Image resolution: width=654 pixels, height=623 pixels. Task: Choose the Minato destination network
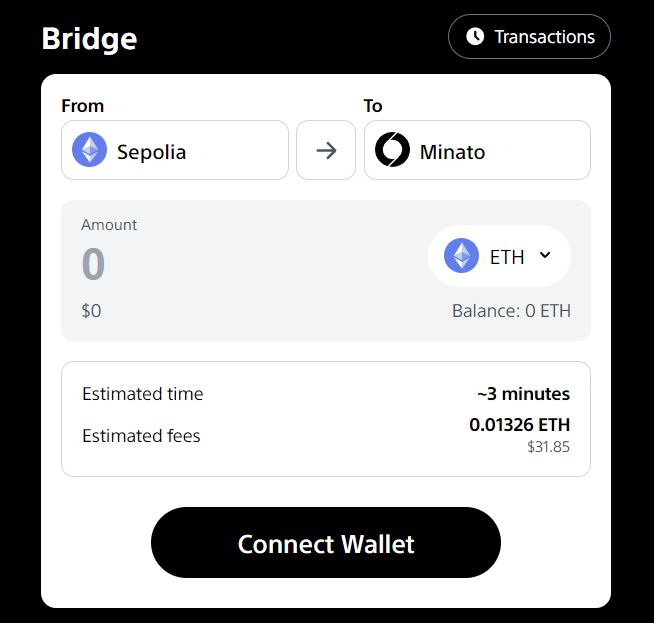477,151
